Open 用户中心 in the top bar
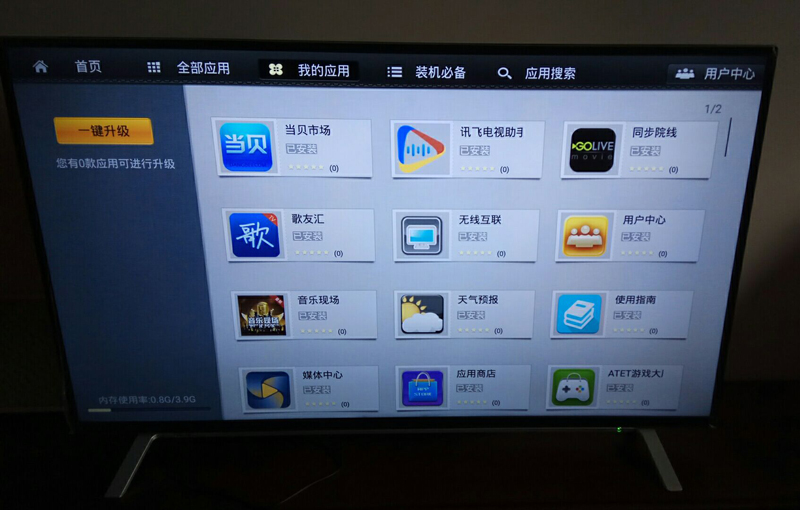The width and height of the screenshot is (800, 510). (716, 73)
